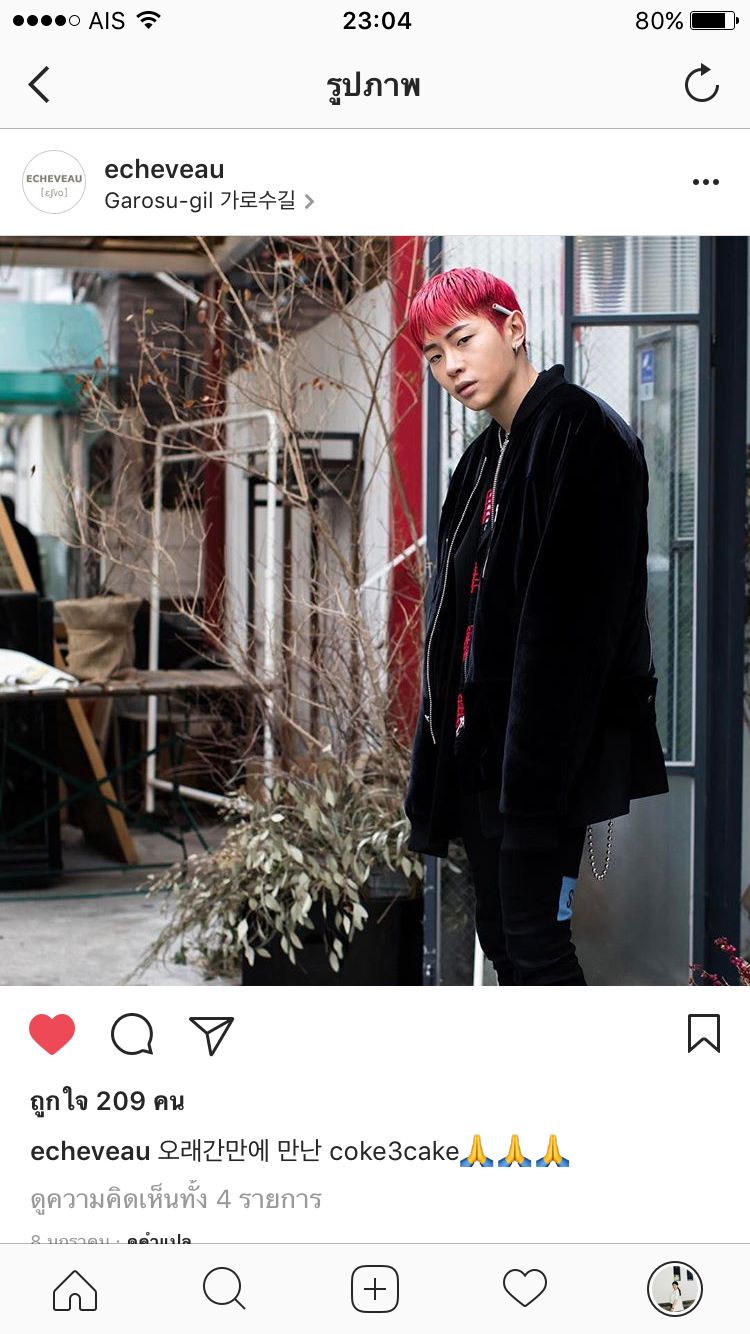Open the three-dot post options menu
Image resolution: width=750 pixels, height=1334 pixels.
point(705,182)
